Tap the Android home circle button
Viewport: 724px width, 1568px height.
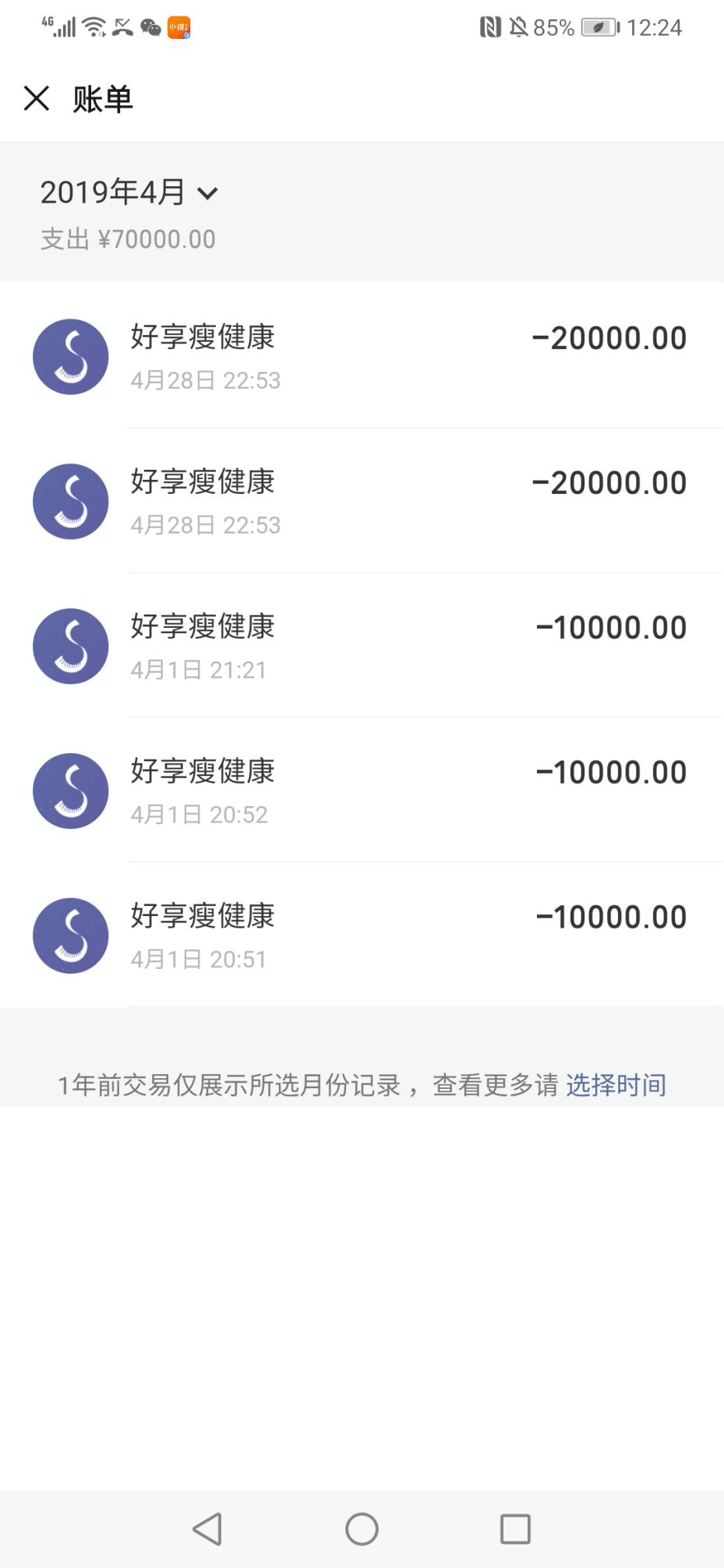362,1528
